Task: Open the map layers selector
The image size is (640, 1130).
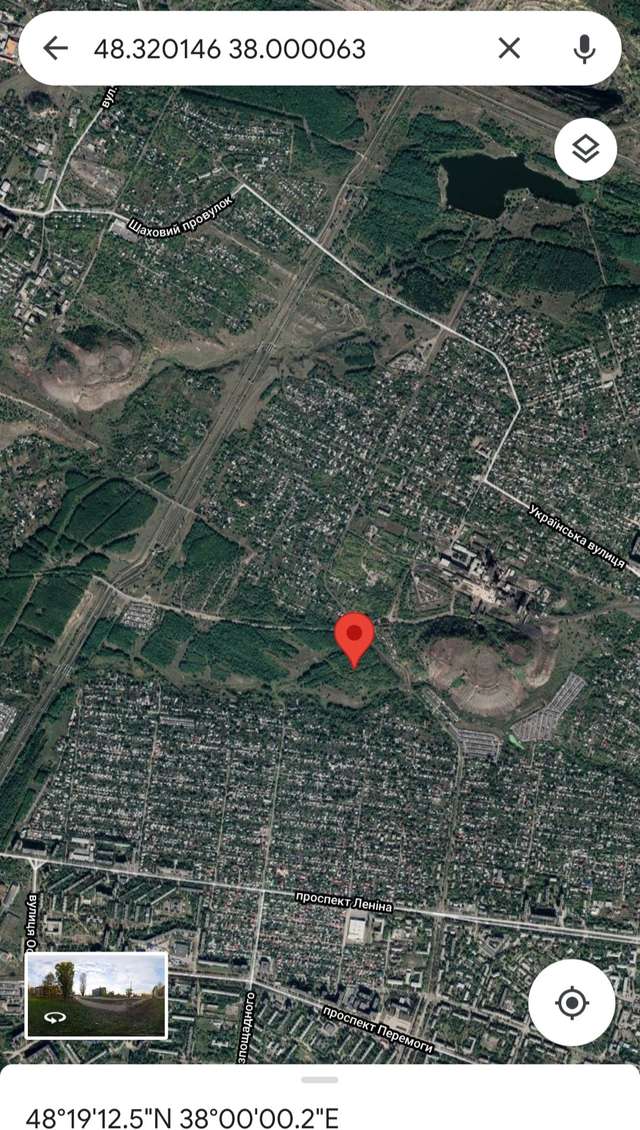Action: click(585, 150)
